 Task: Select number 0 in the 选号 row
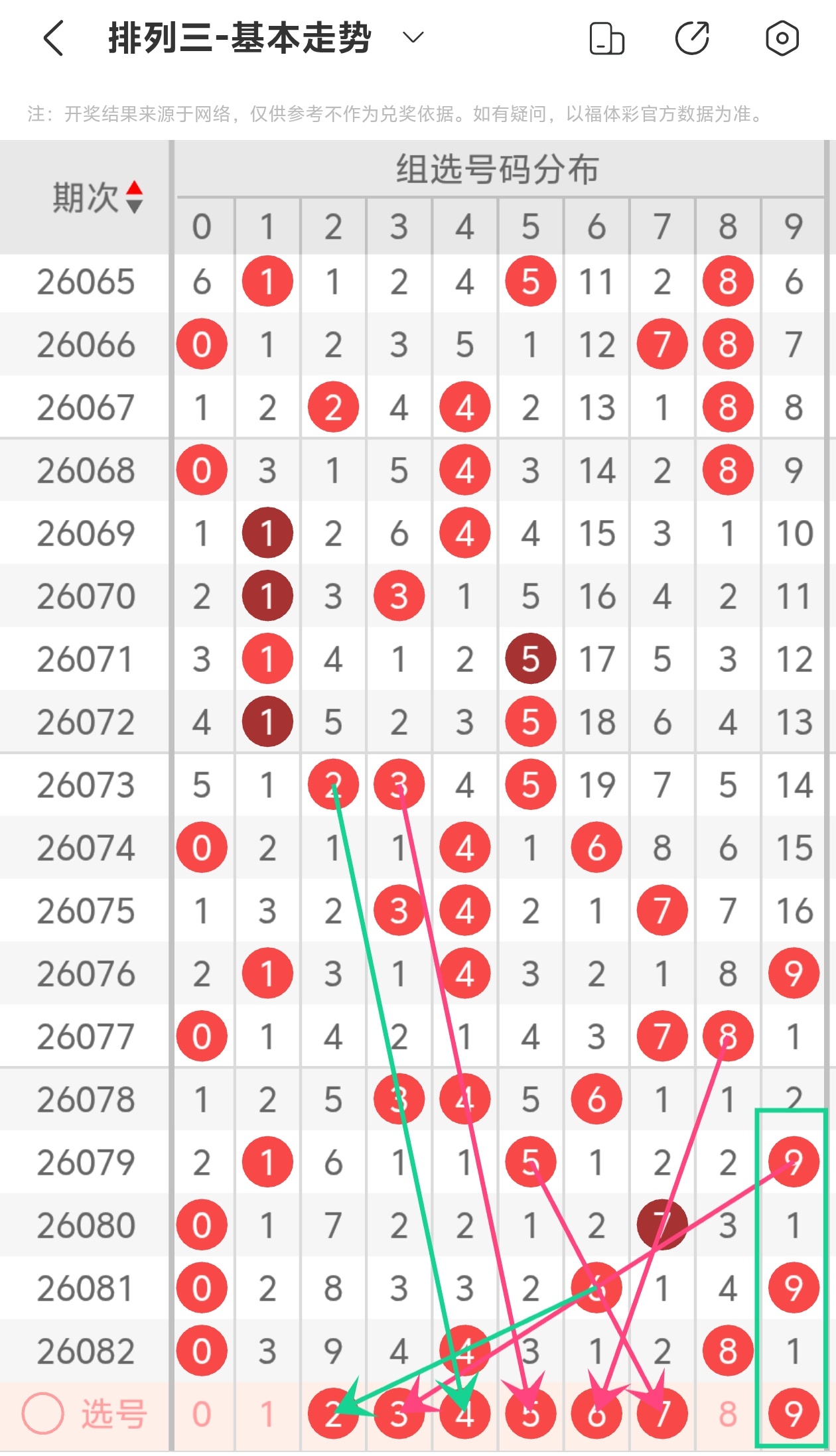pyautogui.click(x=202, y=1414)
